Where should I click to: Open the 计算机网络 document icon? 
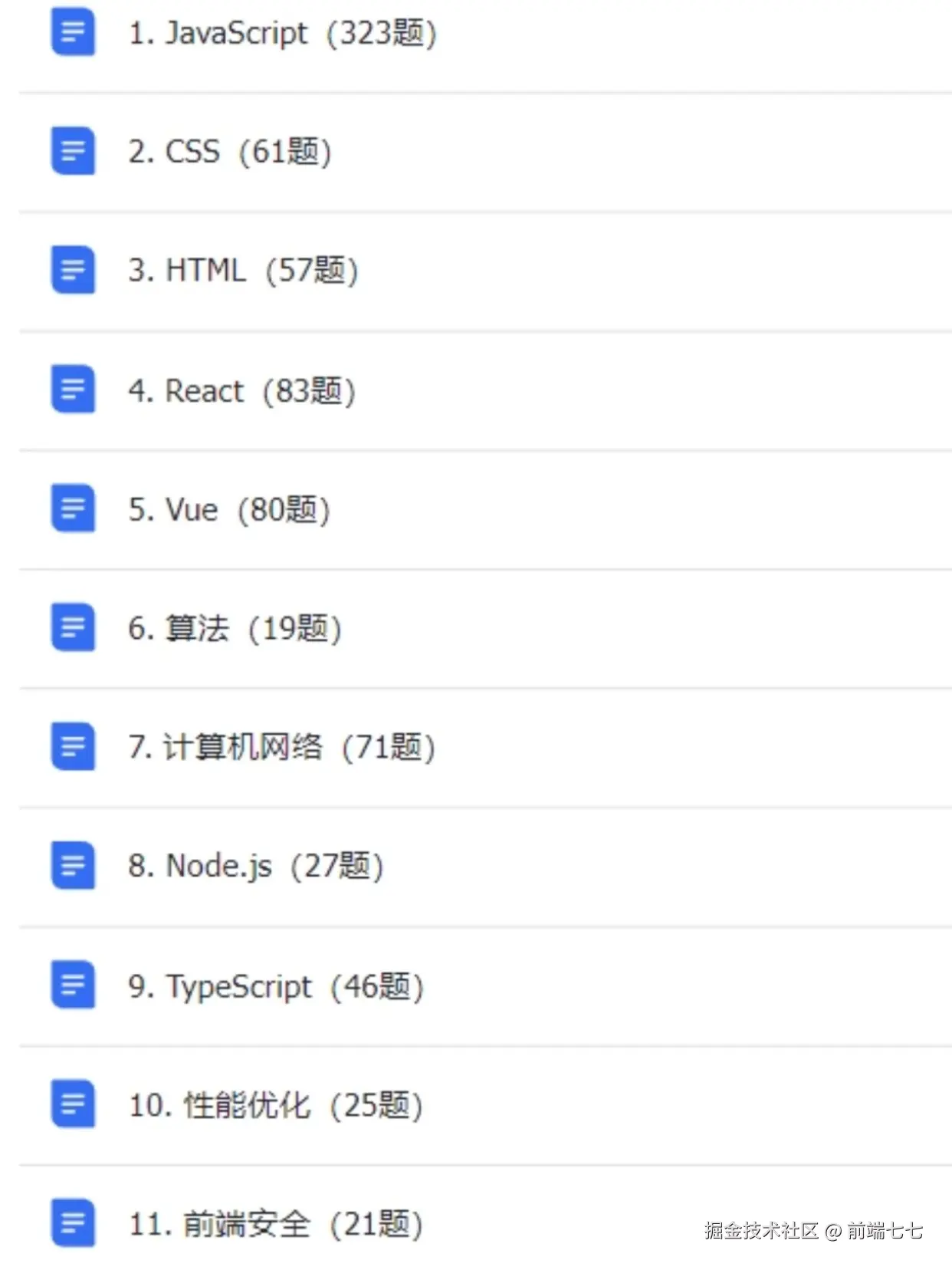tap(73, 745)
